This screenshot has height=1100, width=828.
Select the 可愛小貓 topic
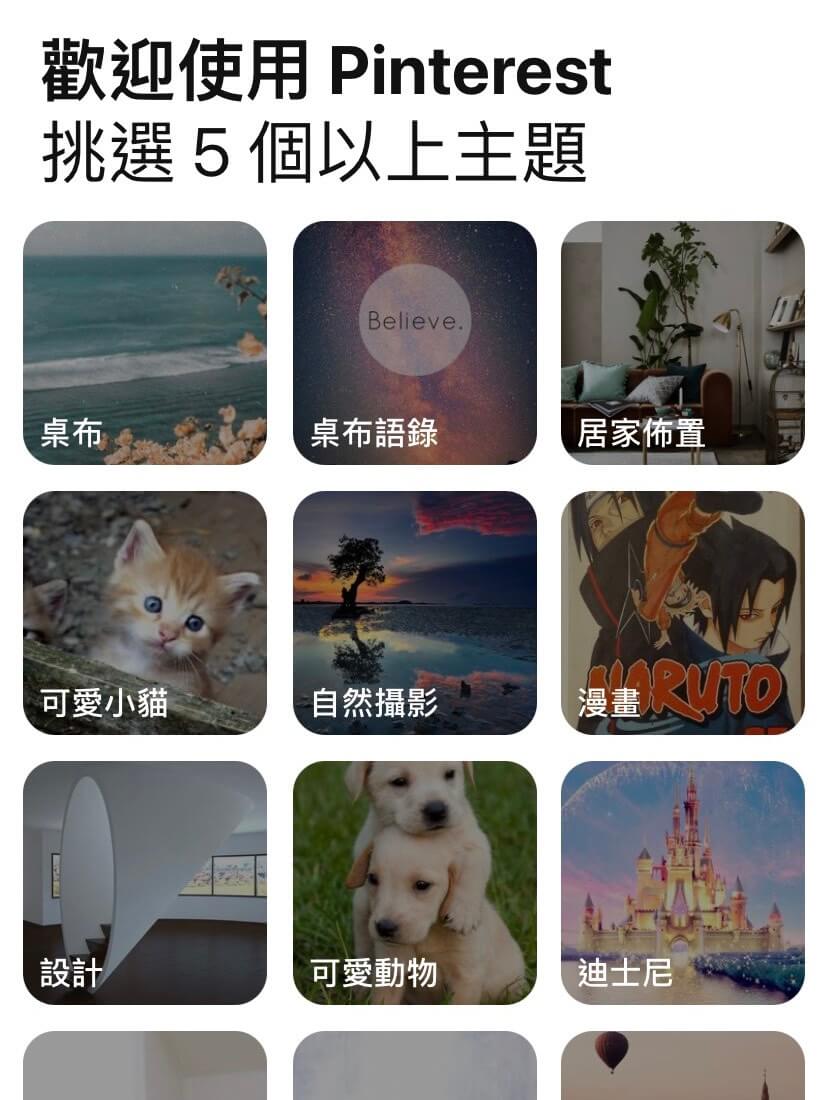(x=145, y=612)
